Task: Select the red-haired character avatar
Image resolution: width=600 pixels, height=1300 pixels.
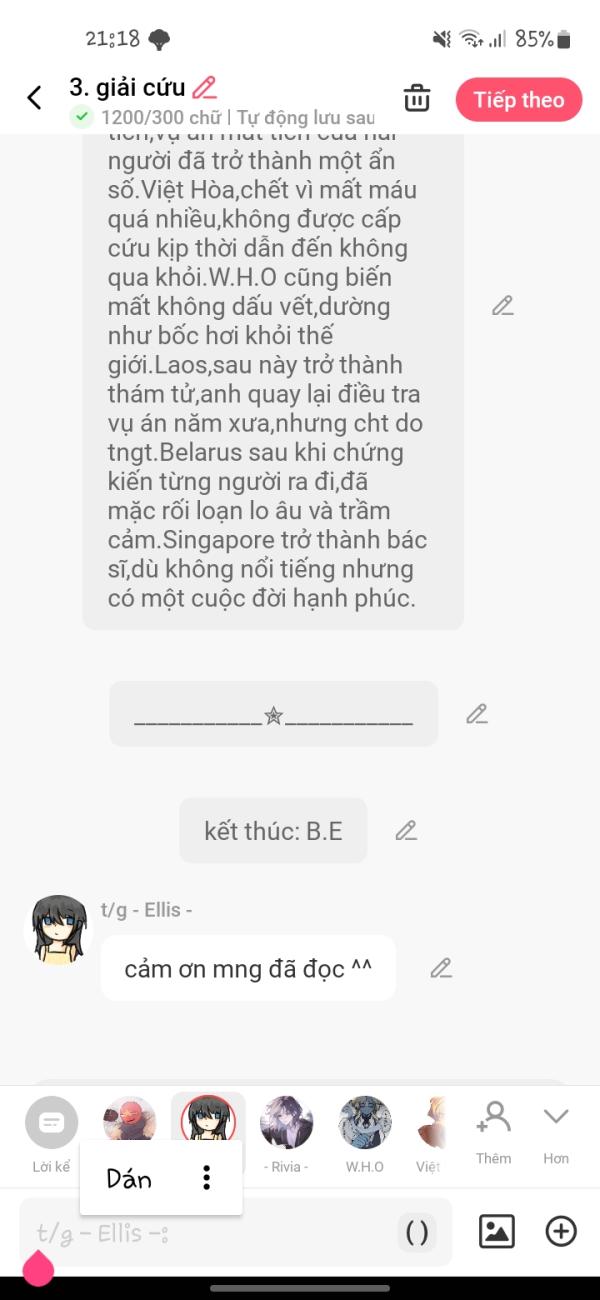Action: tap(129, 1122)
